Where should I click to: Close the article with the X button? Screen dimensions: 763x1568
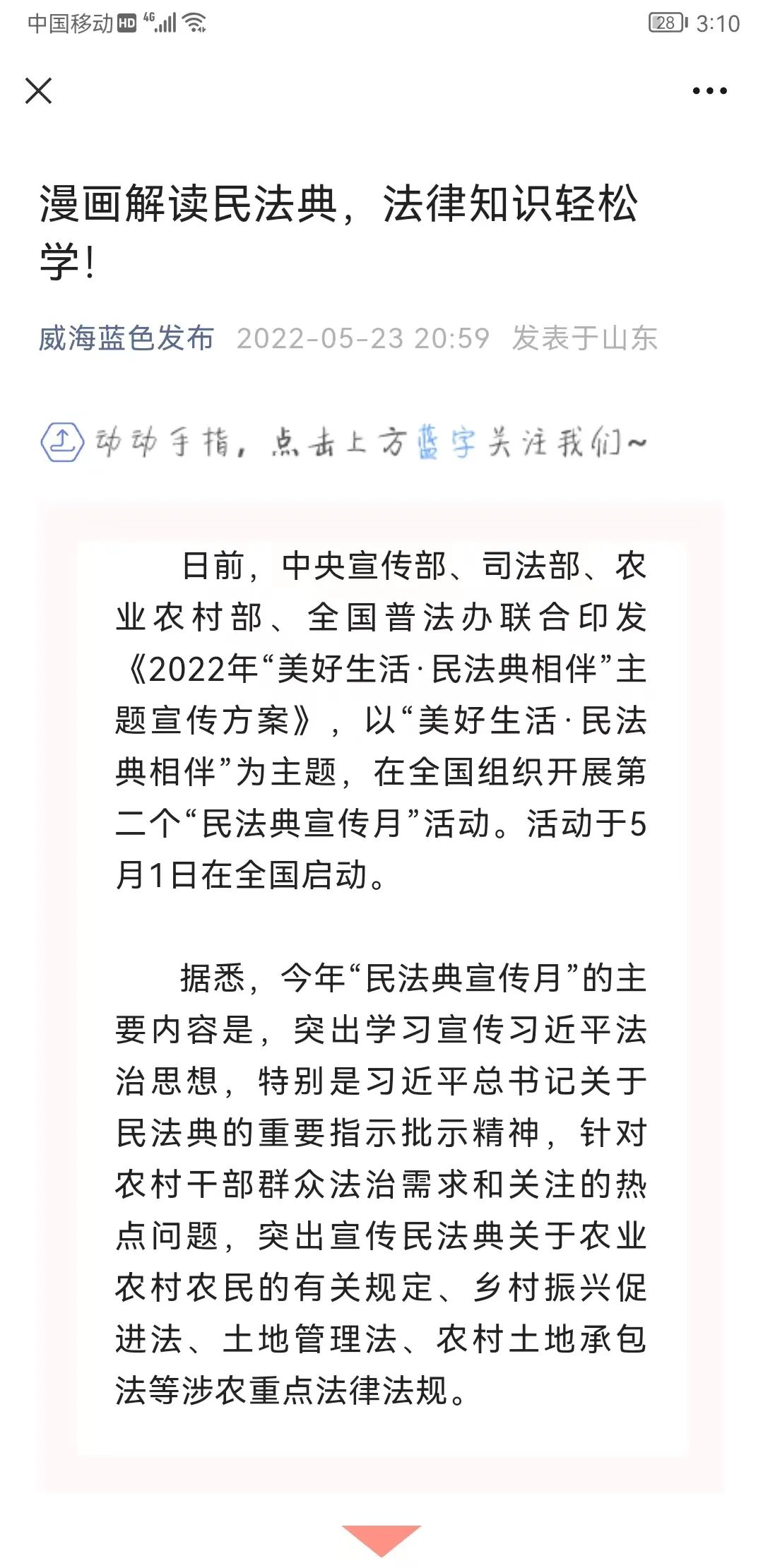(38, 90)
